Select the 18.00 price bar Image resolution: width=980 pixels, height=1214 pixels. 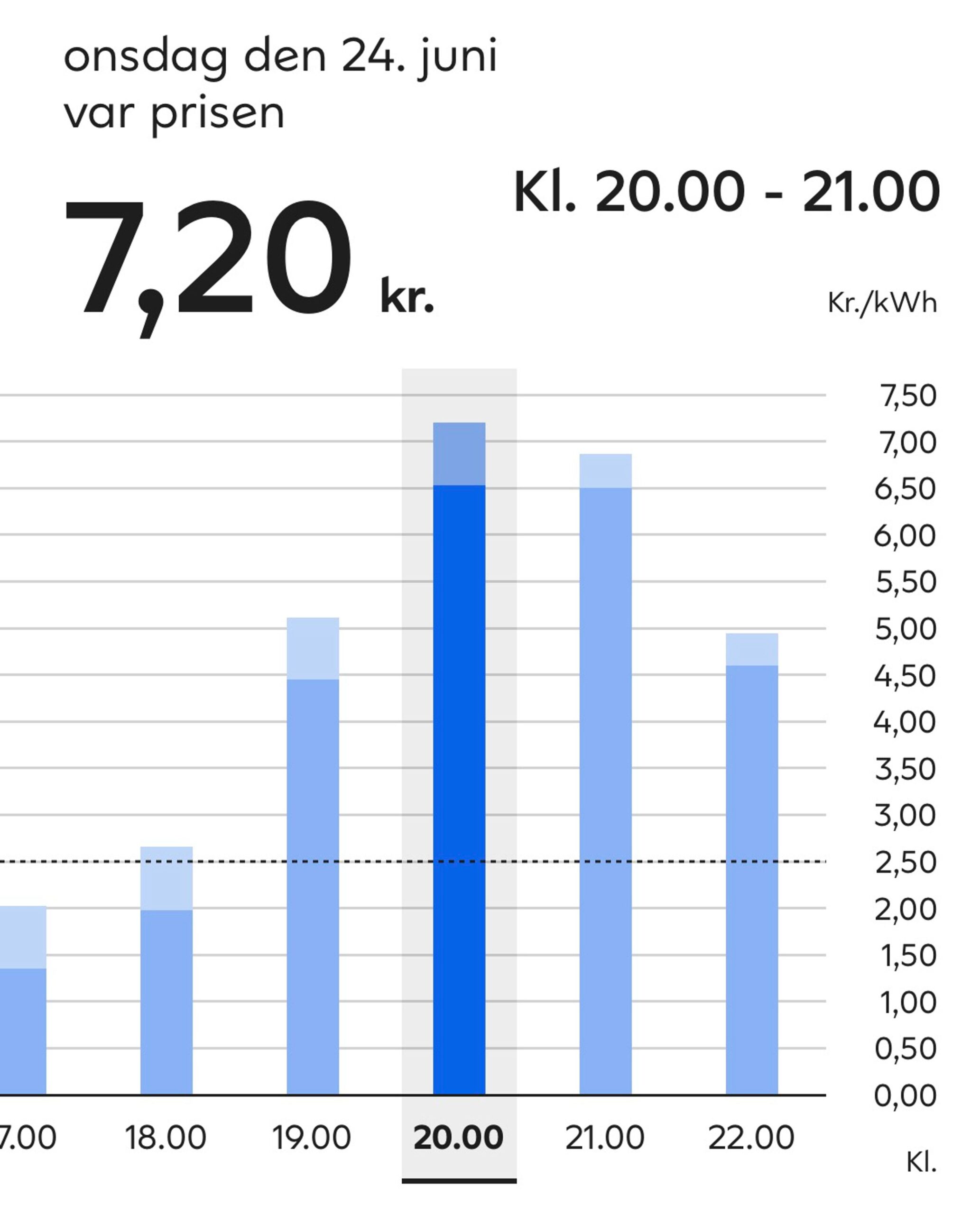tap(166, 971)
